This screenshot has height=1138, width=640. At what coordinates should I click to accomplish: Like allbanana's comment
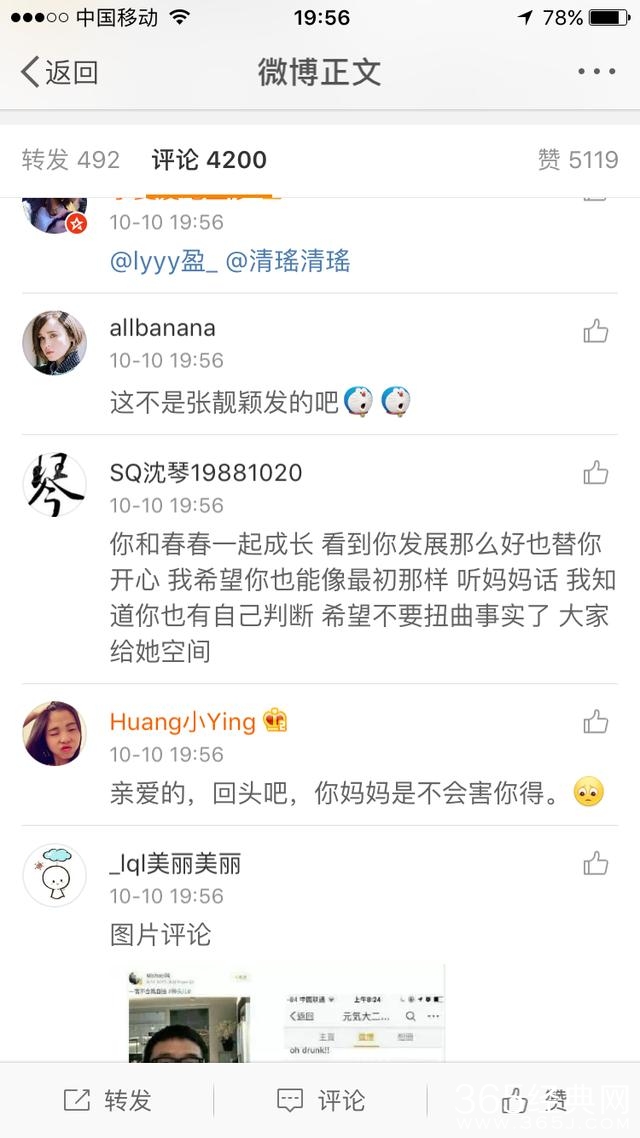click(596, 331)
